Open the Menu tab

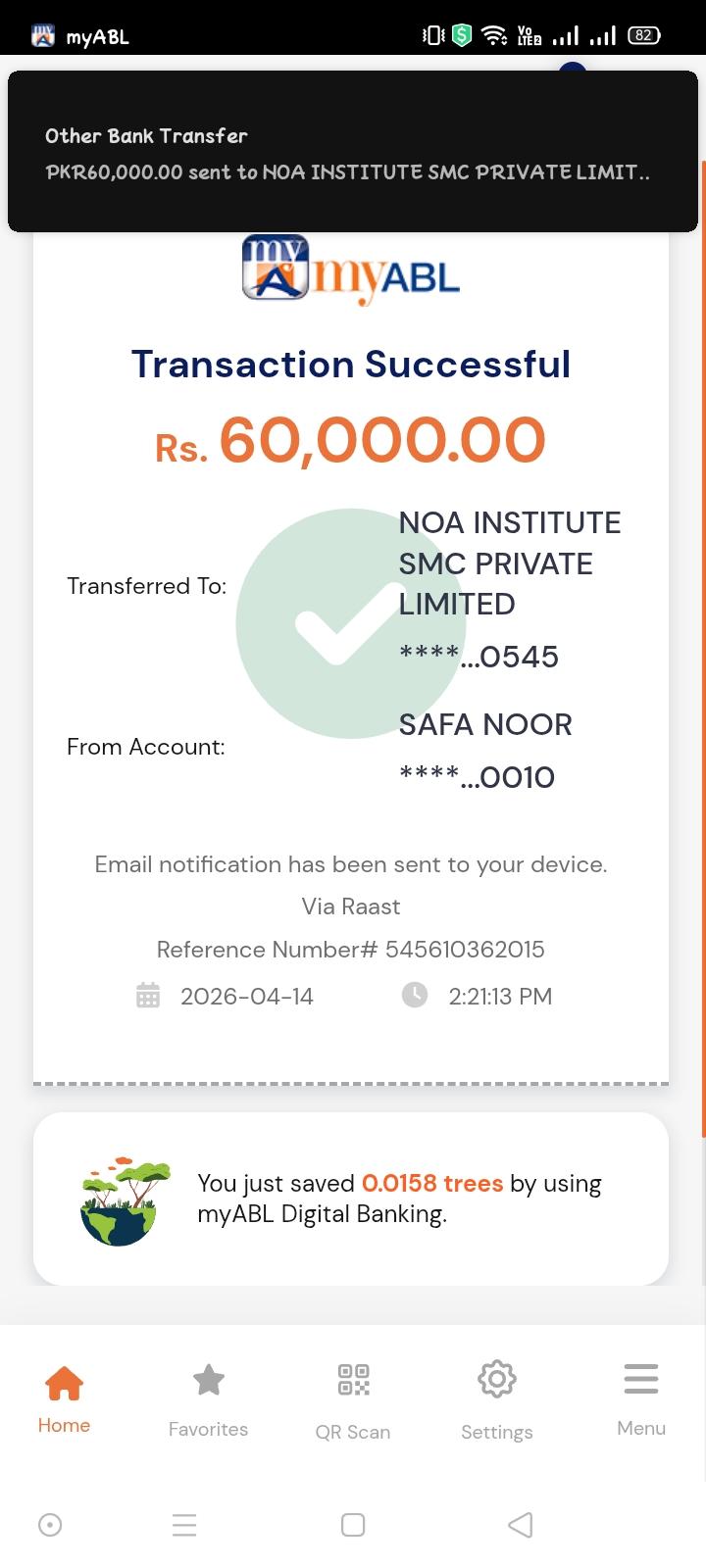pos(641,1398)
